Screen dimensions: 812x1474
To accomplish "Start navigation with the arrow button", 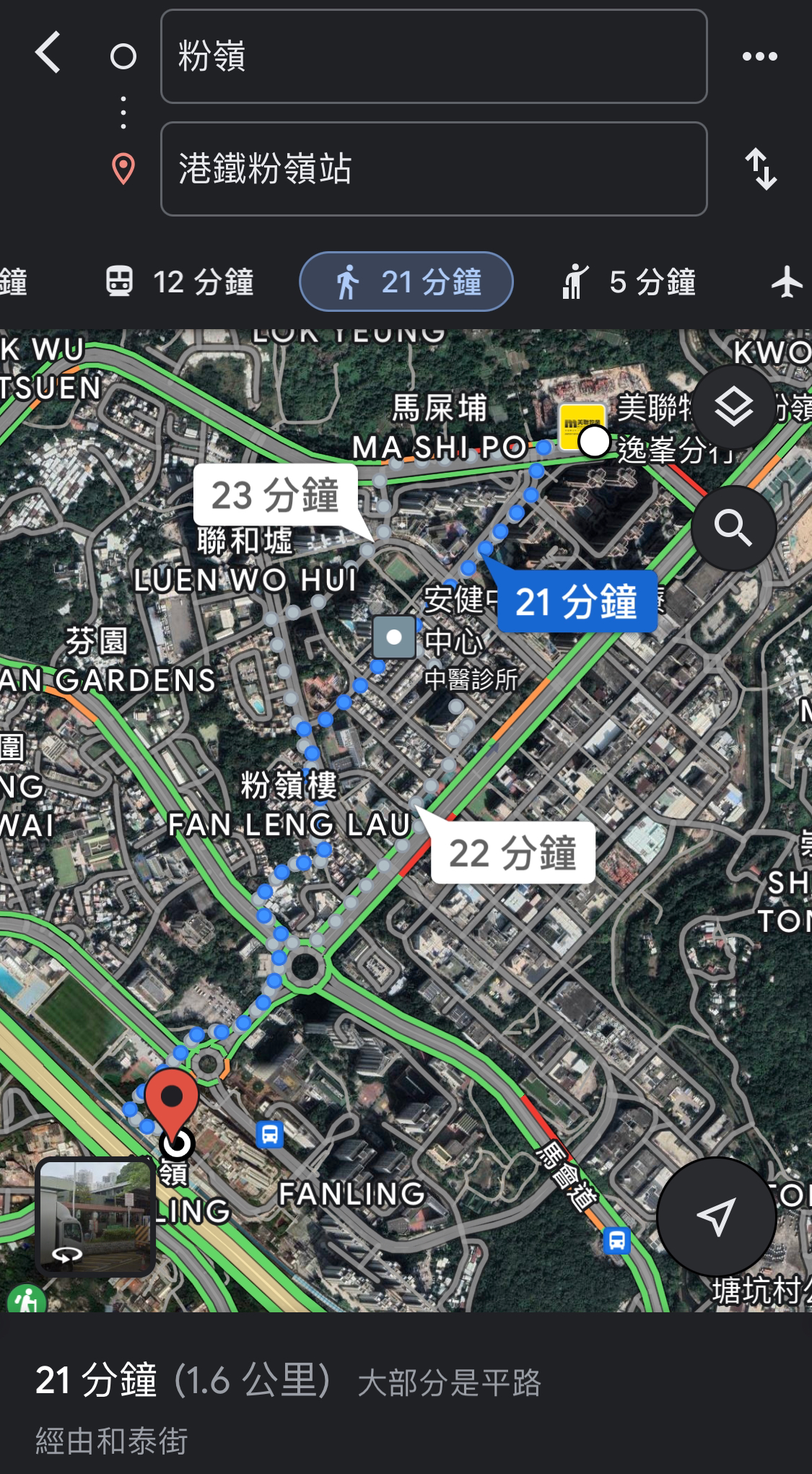I will coord(717,1217).
